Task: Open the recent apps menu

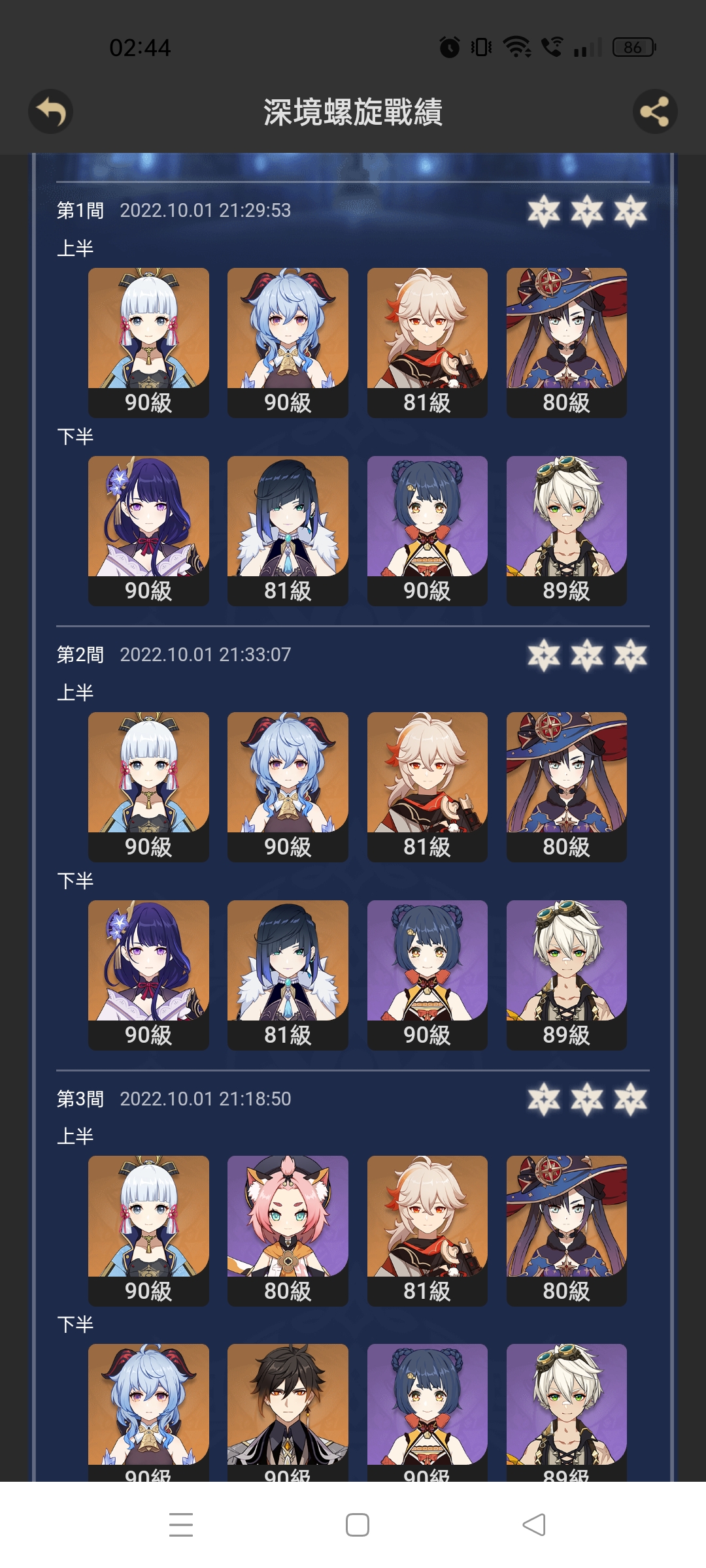Action: click(x=180, y=1525)
